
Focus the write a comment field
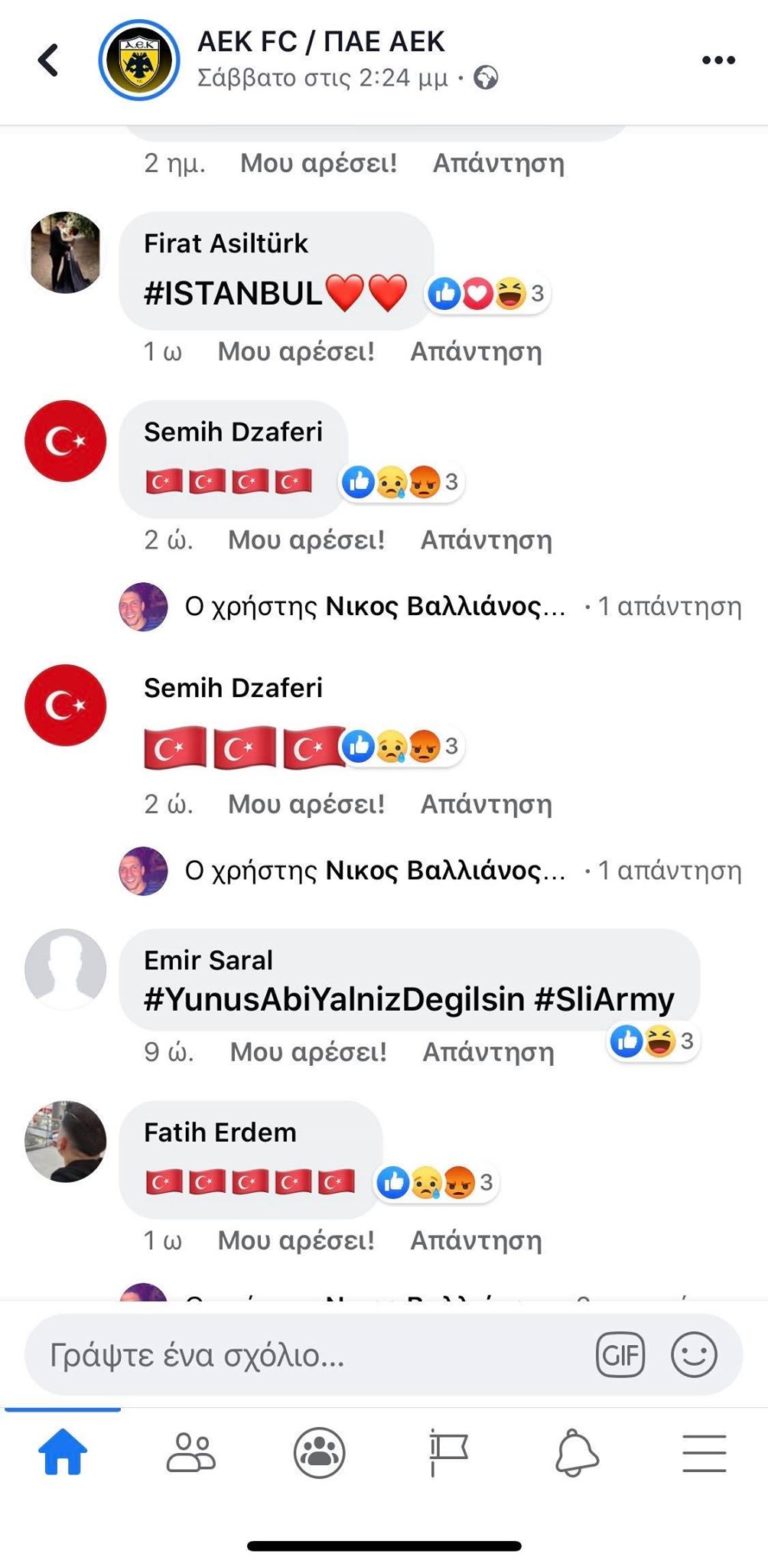click(x=300, y=1356)
